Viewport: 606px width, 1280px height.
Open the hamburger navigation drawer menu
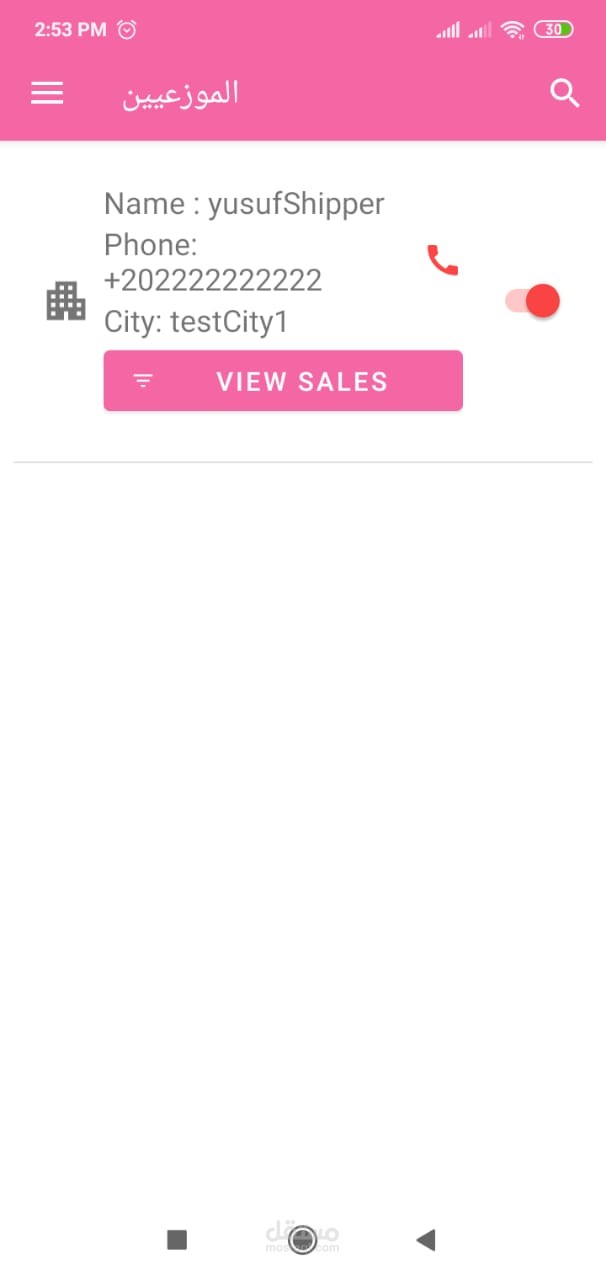point(47,94)
